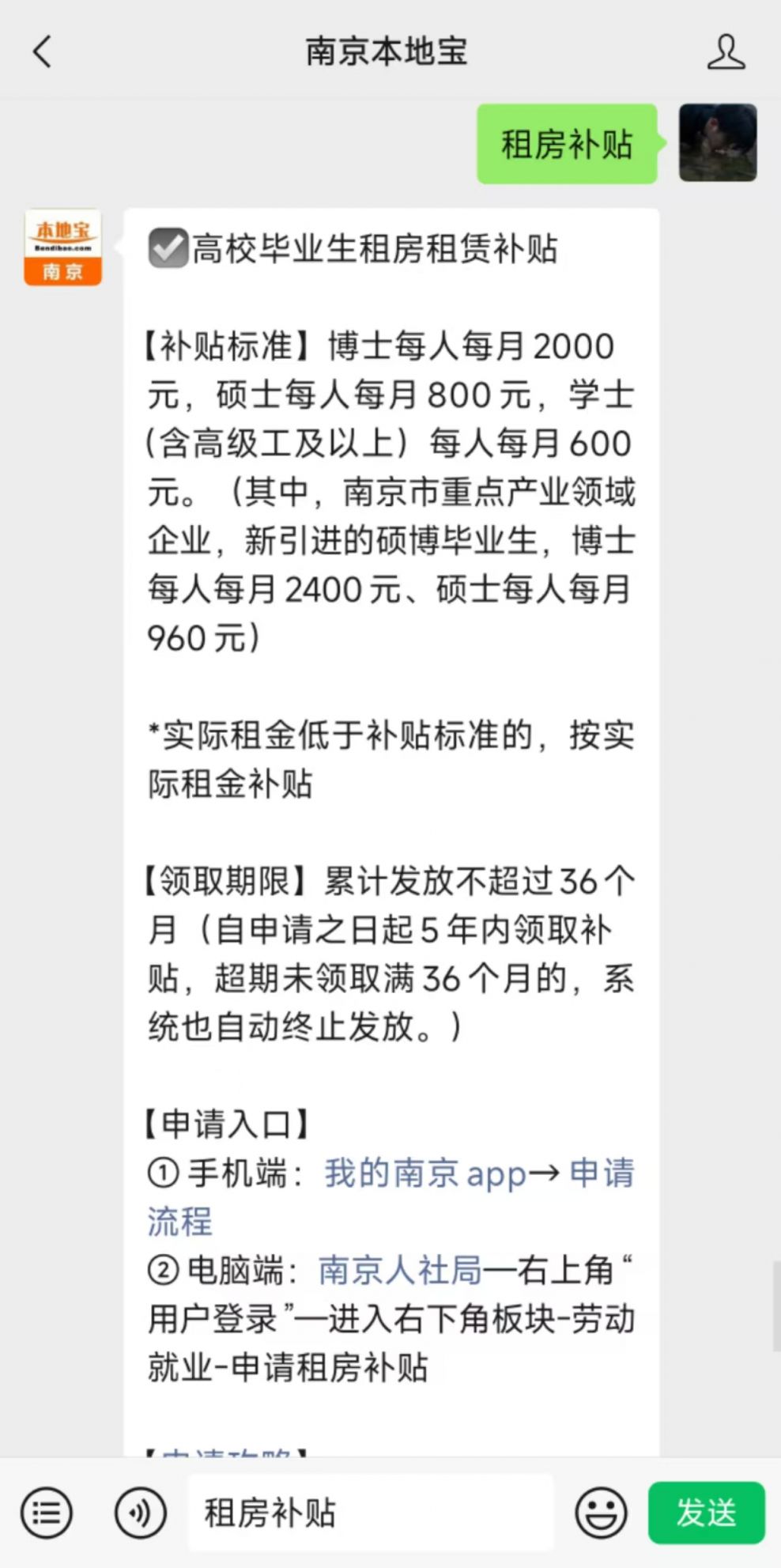Screen dimensions: 781x1568
Task: Open the 申请流程 link
Action: [x=601, y=1176]
